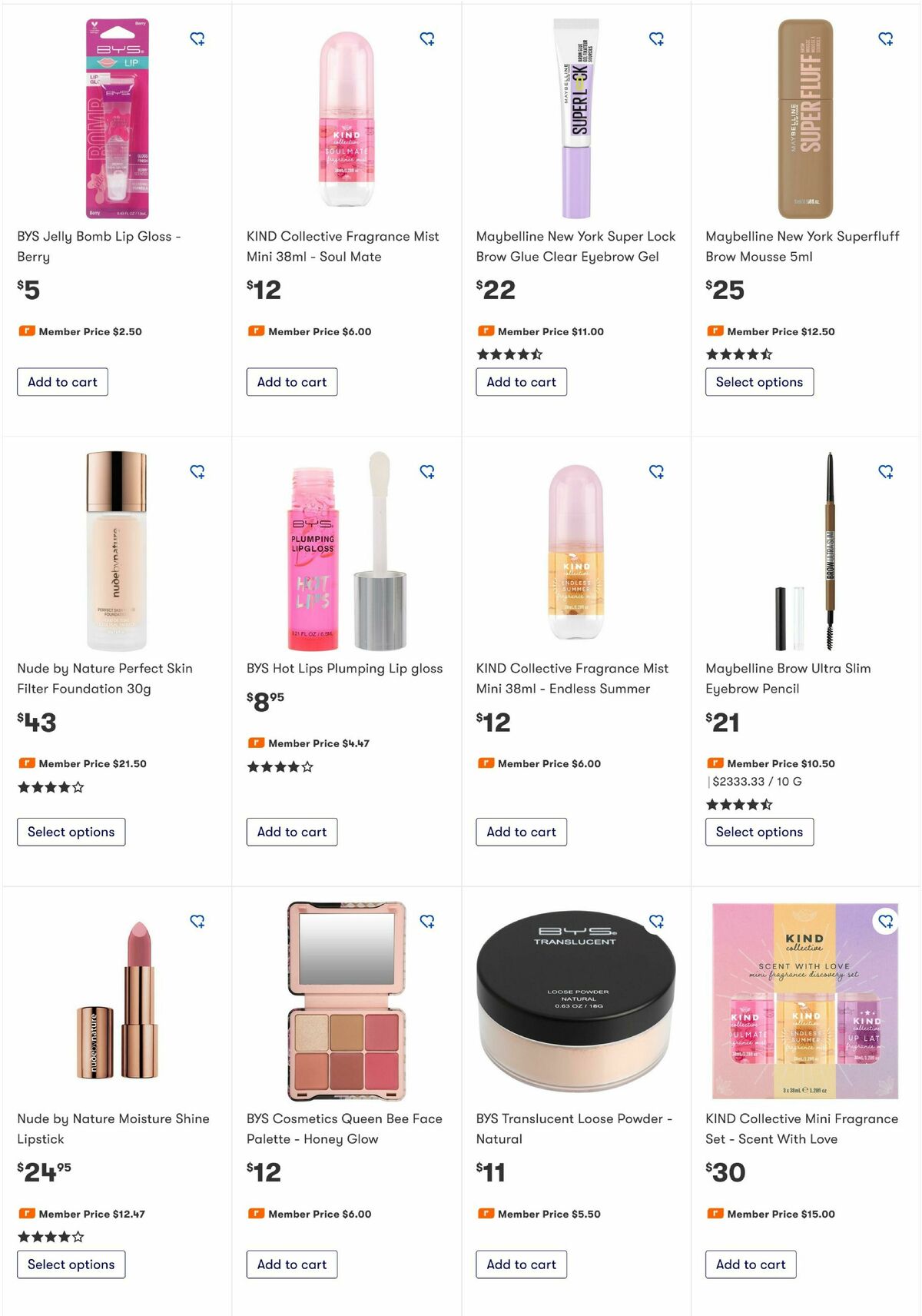Add BYS Queen Bee Face Palette to cart
The height and width of the screenshot is (1316, 922).
[292, 1264]
